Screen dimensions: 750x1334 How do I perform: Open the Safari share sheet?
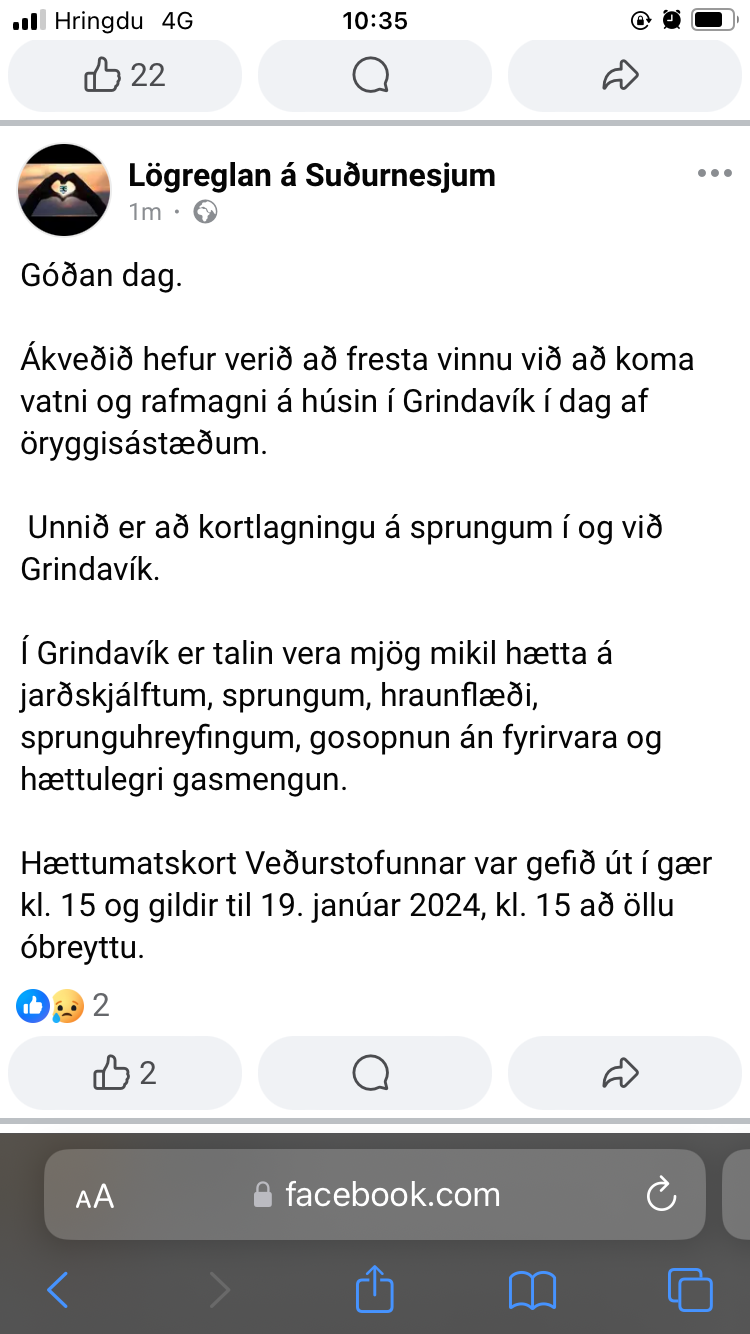pos(375,1288)
